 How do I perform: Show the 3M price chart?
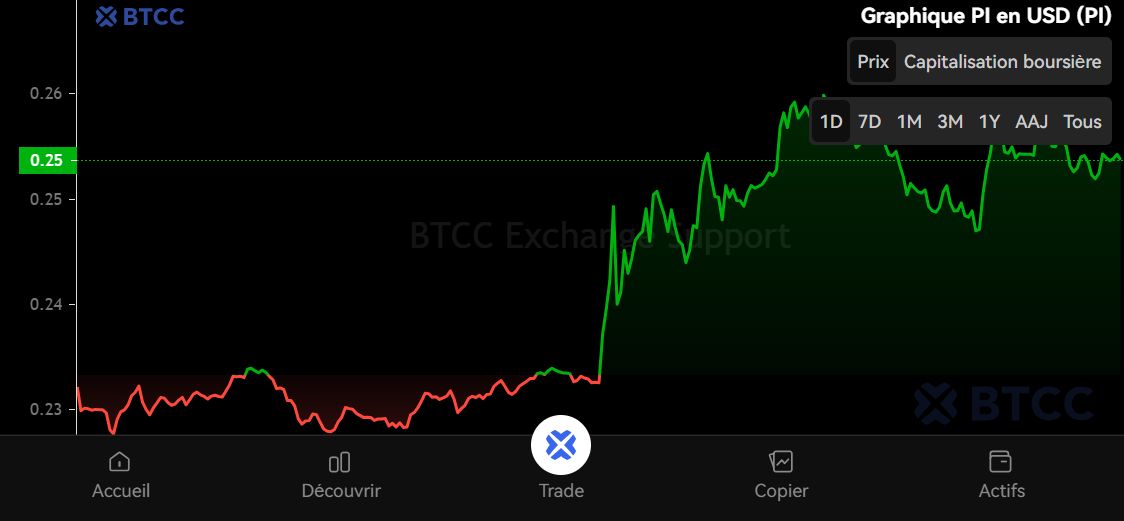pyautogui.click(x=949, y=122)
